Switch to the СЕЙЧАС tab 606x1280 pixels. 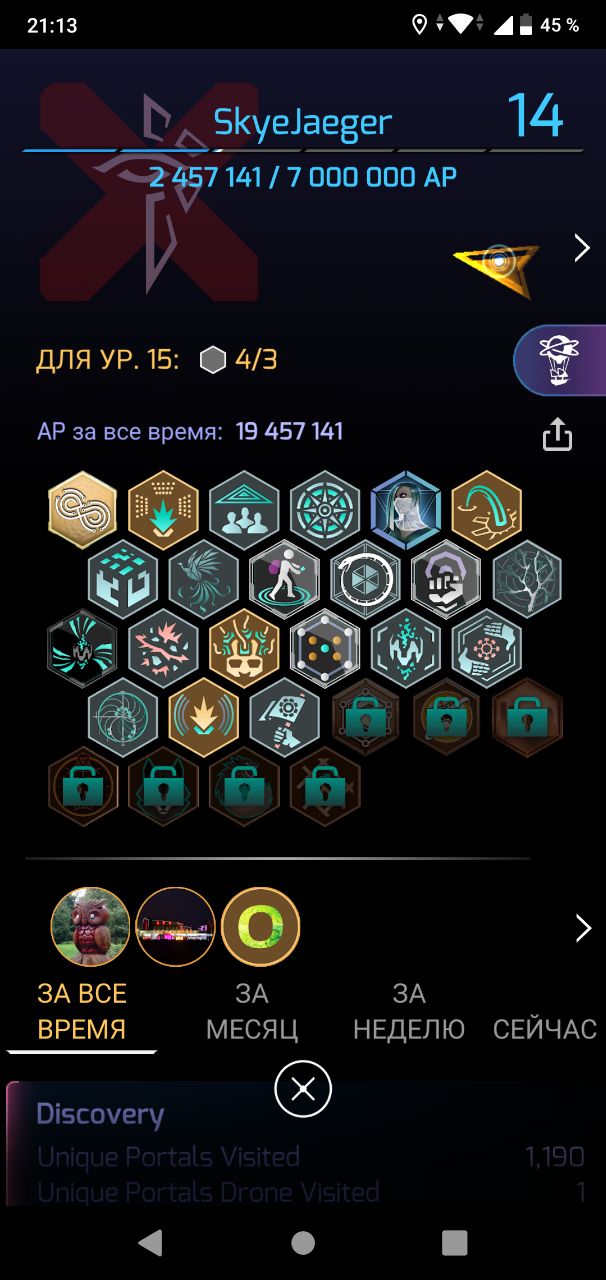click(x=544, y=1028)
